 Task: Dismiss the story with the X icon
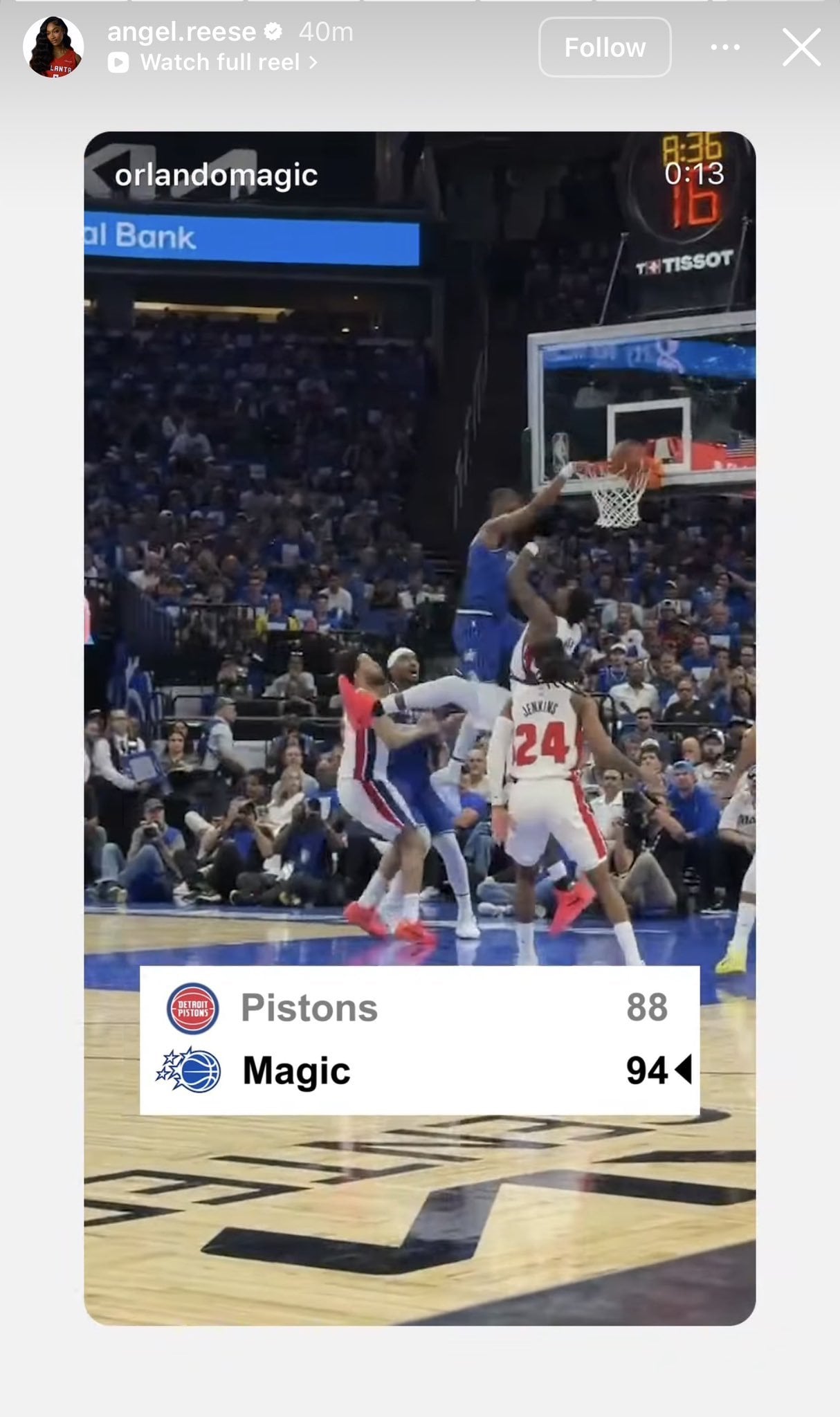tap(801, 46)
